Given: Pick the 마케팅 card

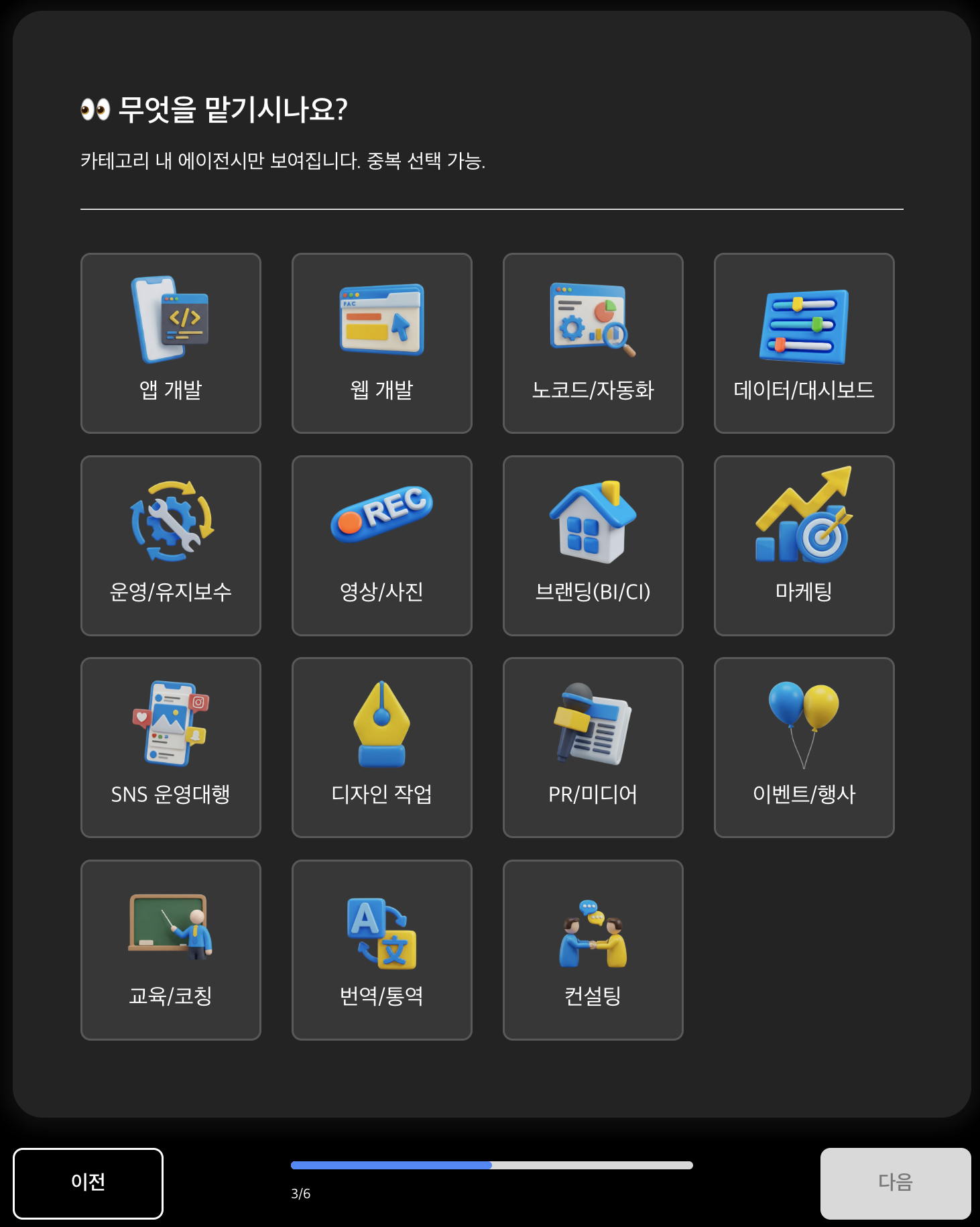Looking at the screenshot, I should (x=804, y=546).
